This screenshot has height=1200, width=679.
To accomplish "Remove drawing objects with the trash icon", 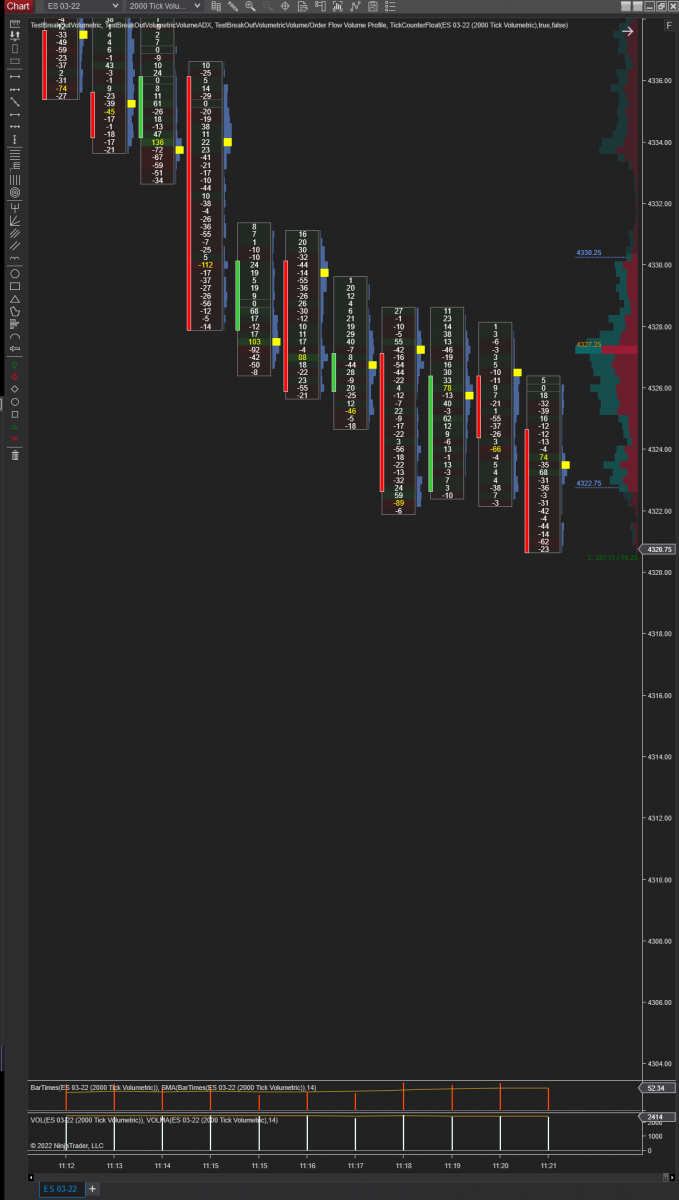I will click(x=15, y=456).
